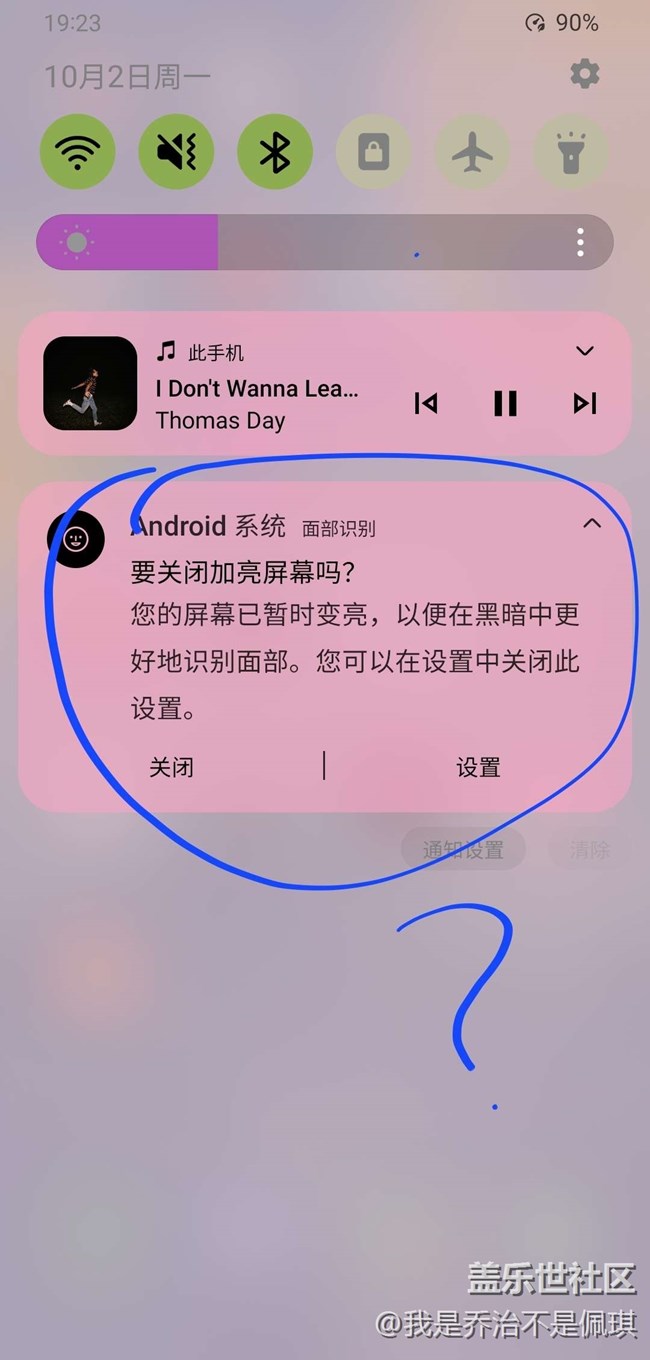This screenshot has width=650, height=1360.
Task: Tap 清除 to clear notifications
Action: pyautogui.click(x=589, y=850)
